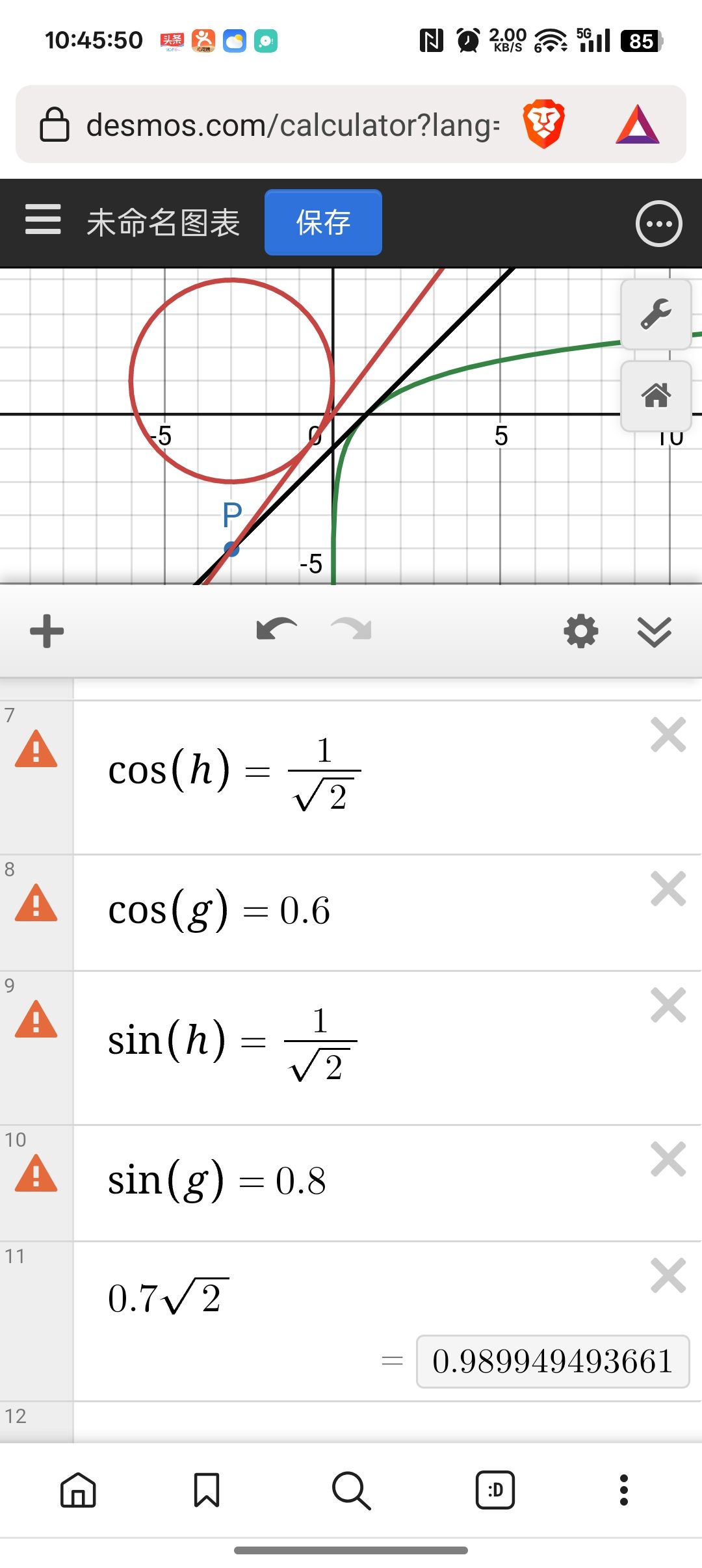The height and width of the screenshot is (1568, 702).
Task: Undo the last edit
Action: click(276, 630)
